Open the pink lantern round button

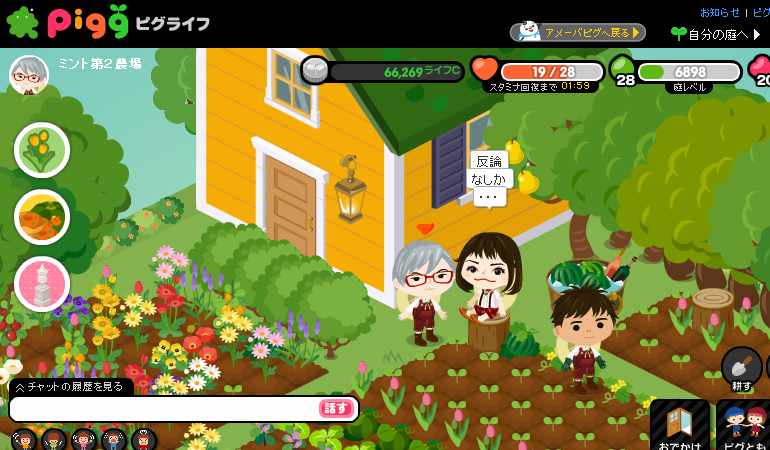click(42, 284)
